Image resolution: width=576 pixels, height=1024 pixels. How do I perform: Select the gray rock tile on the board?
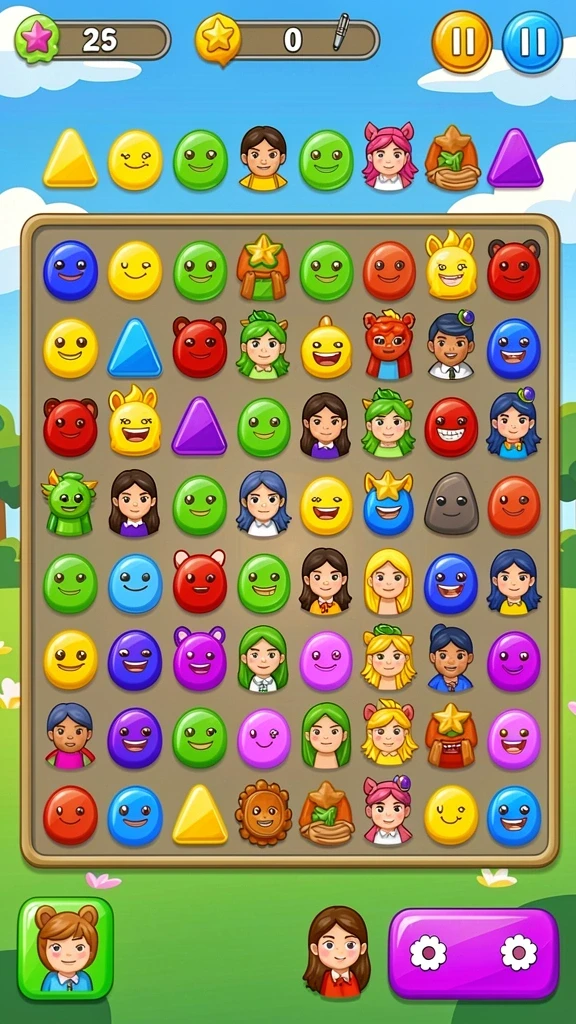click(451, 505)
